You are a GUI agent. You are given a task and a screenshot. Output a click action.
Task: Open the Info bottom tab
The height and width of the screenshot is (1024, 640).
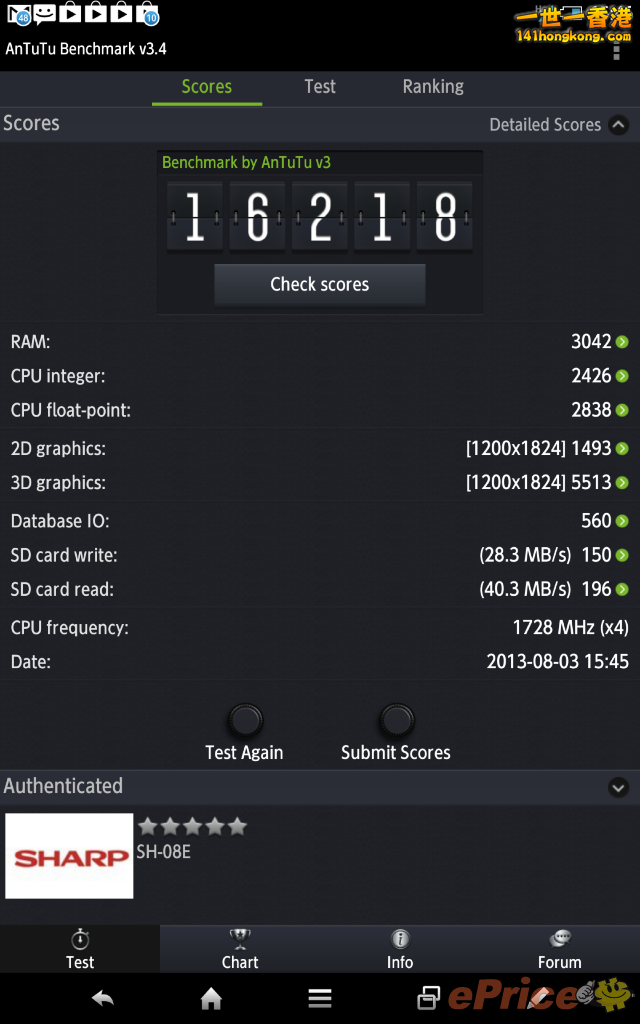[400, 949]
